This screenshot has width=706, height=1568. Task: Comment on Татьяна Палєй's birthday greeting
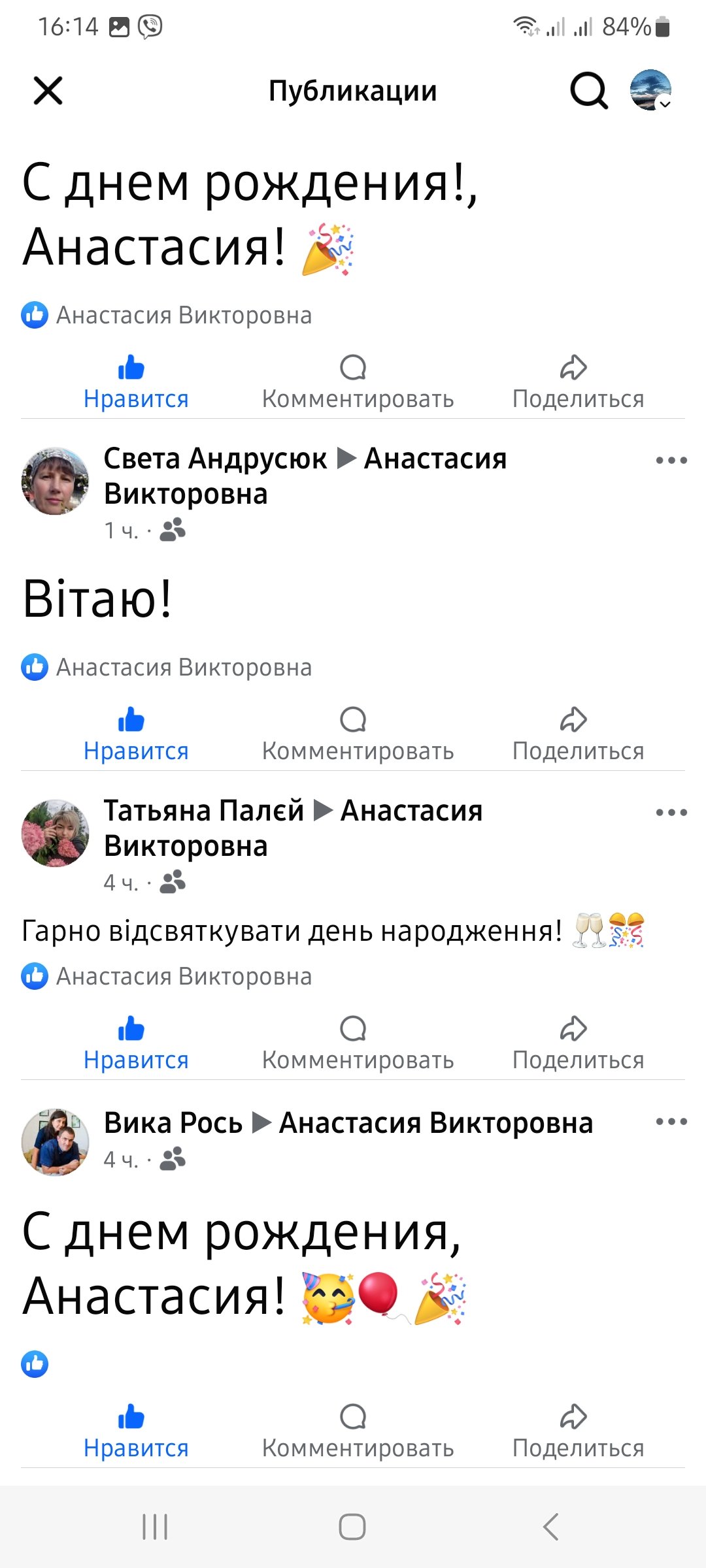358,1043
